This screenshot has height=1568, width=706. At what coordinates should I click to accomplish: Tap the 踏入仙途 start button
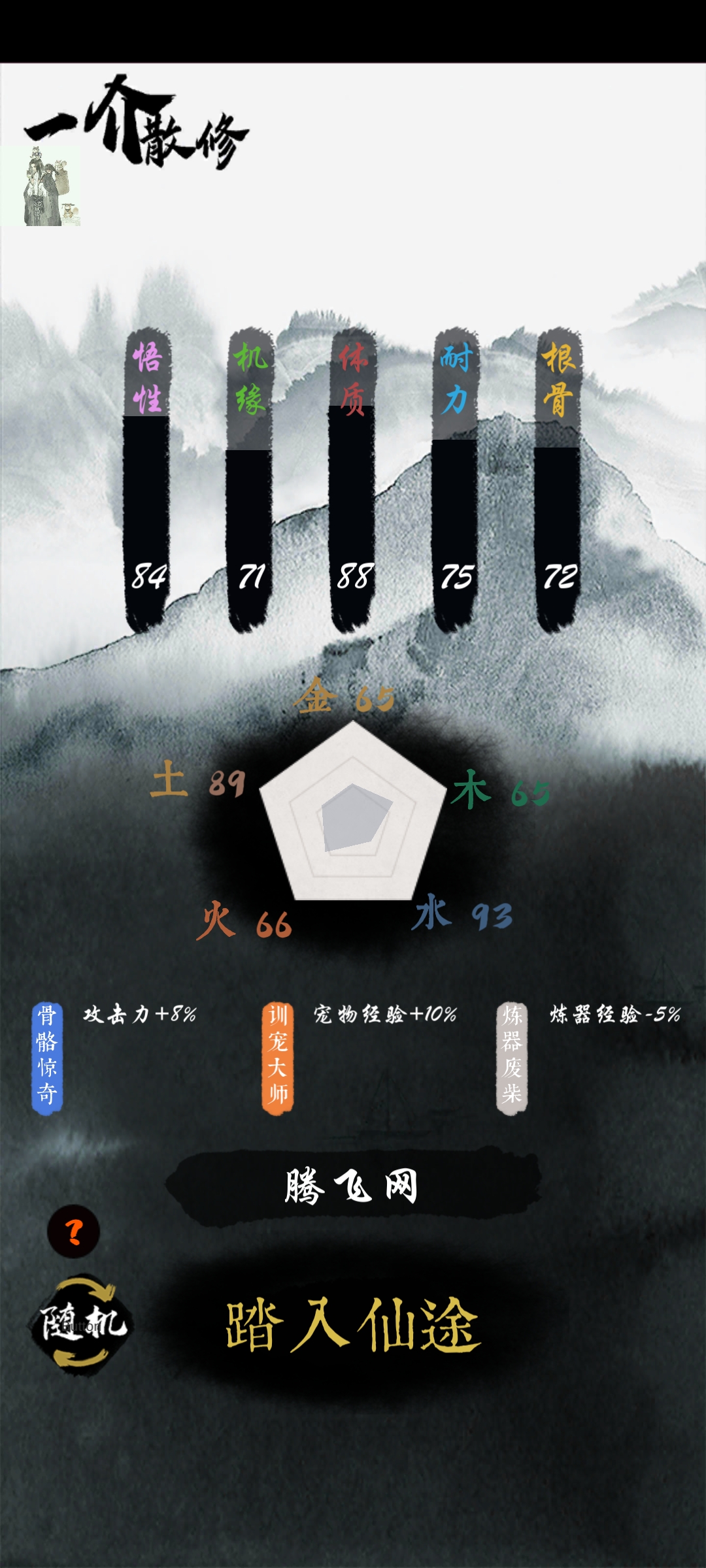(x=353, y=1325)
